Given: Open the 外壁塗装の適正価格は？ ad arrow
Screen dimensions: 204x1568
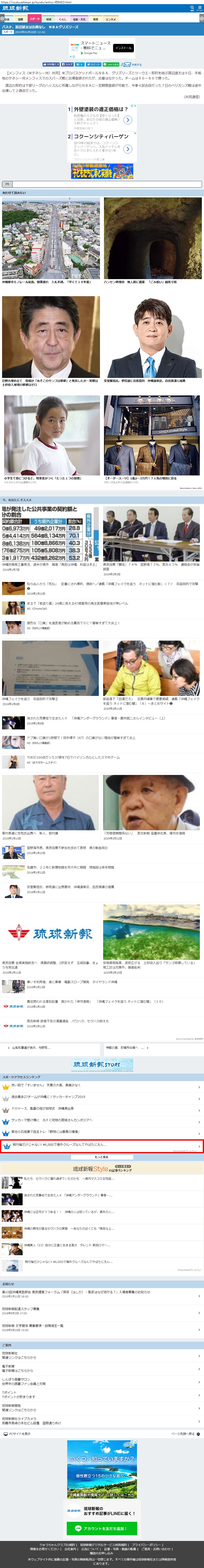Looking at the screenshot, I should tap(127, 120).
